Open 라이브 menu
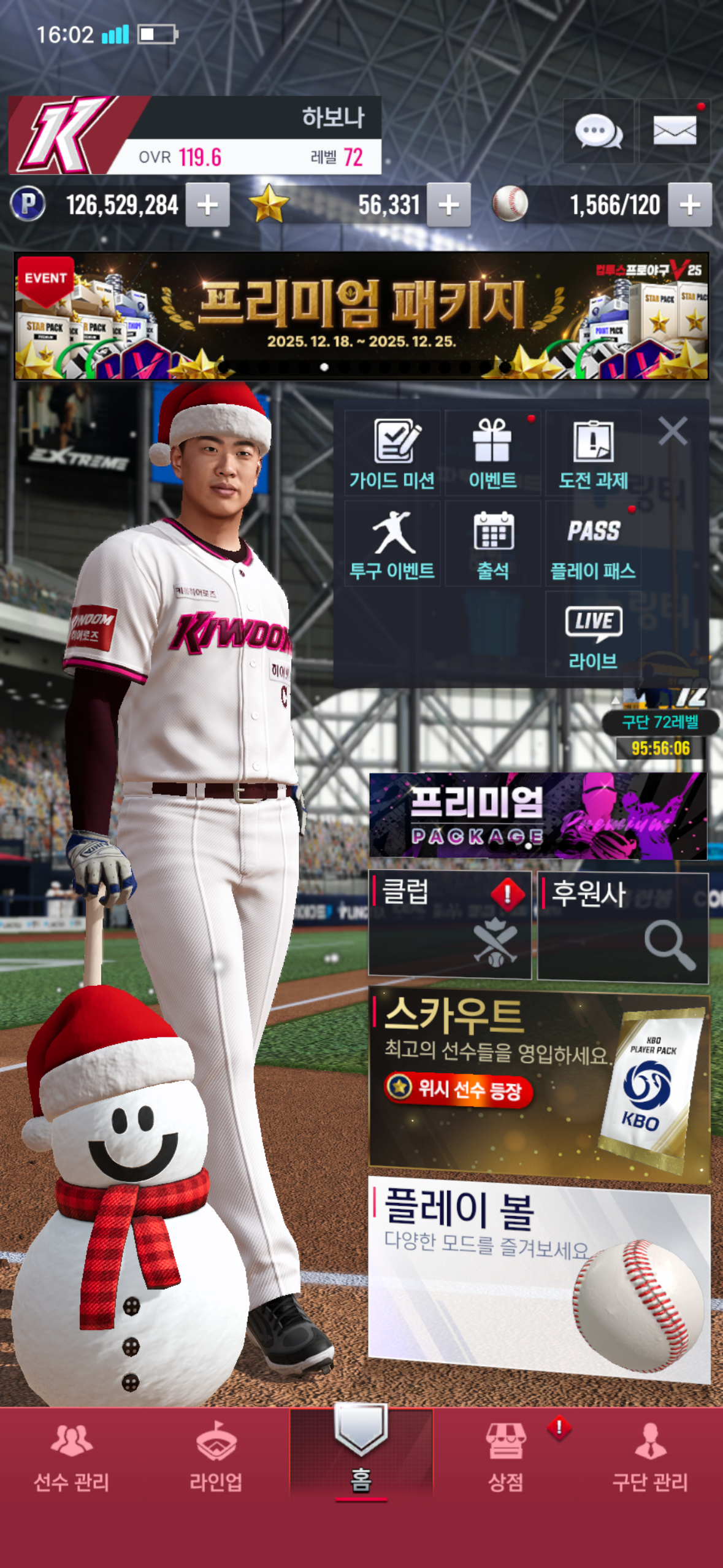 pos(593,634)
